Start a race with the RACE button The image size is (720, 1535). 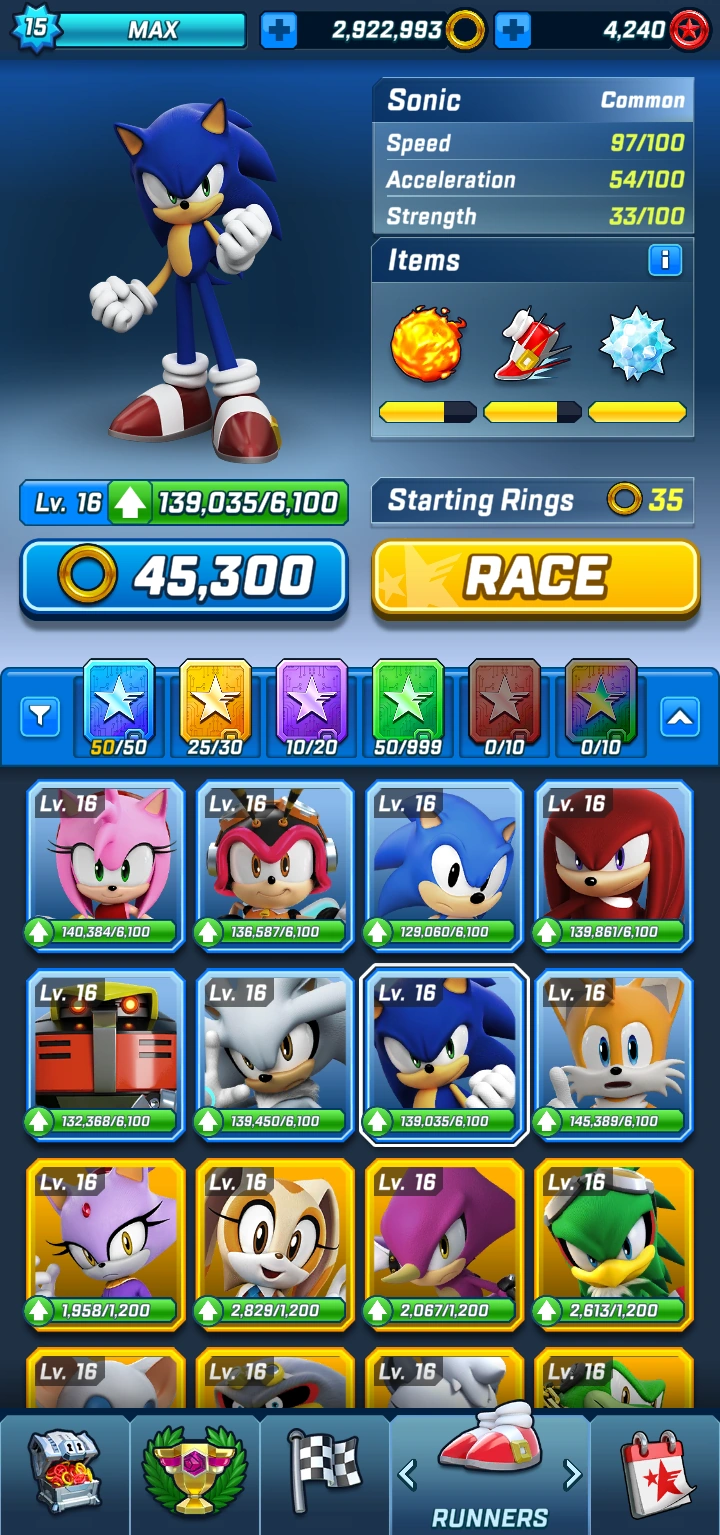(535, 577)
